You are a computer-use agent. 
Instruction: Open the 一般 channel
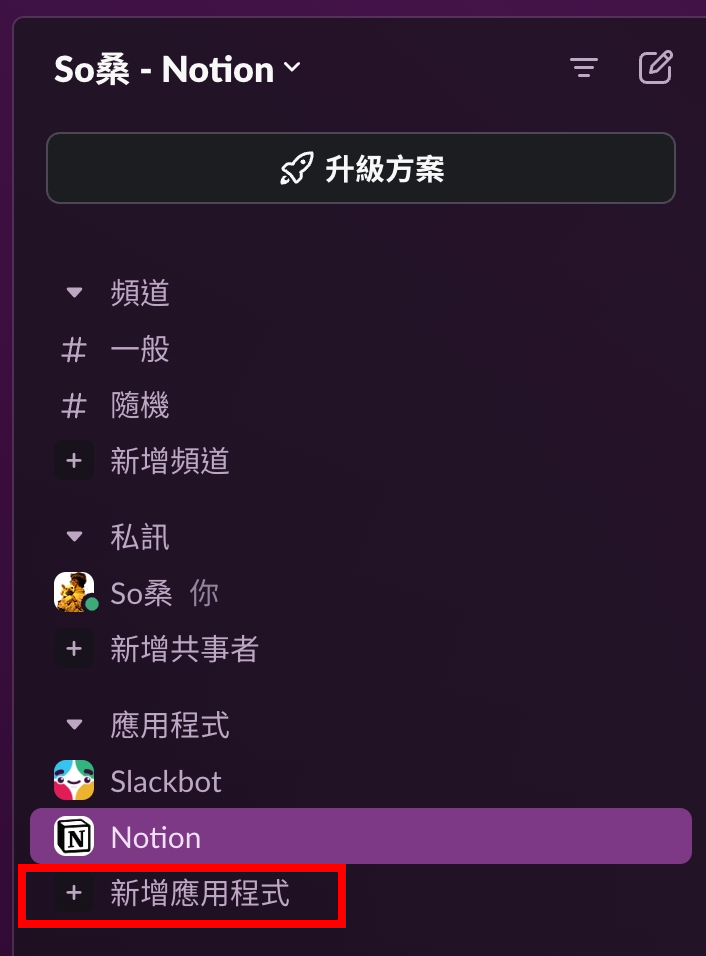pyautogui.click(x=140, y=349)
